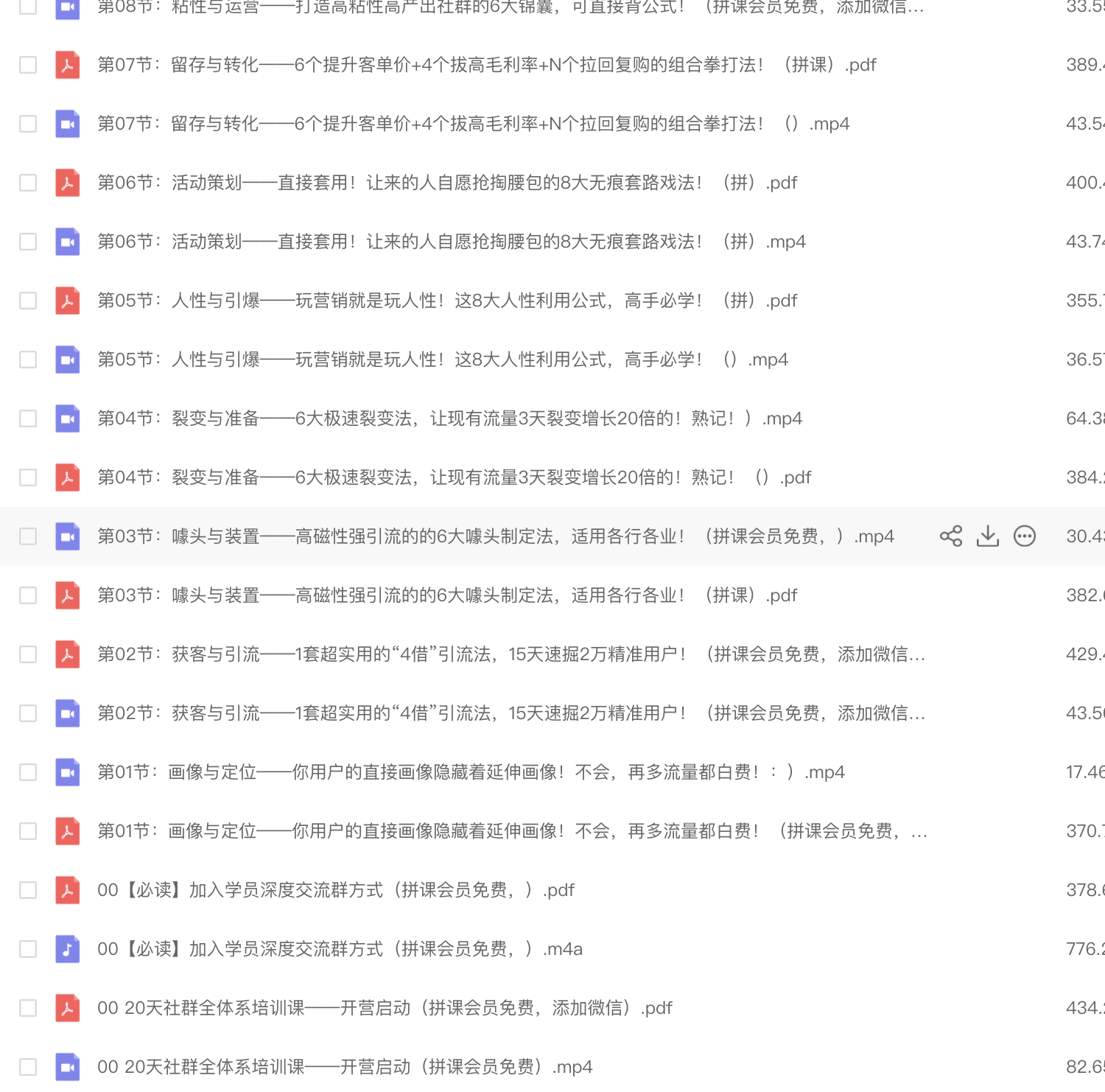Check the box for 第02节 获客与引流 pdf
Image resolution: width=1105 pixels, height=1092 pixels.
[x=28, y=654]
